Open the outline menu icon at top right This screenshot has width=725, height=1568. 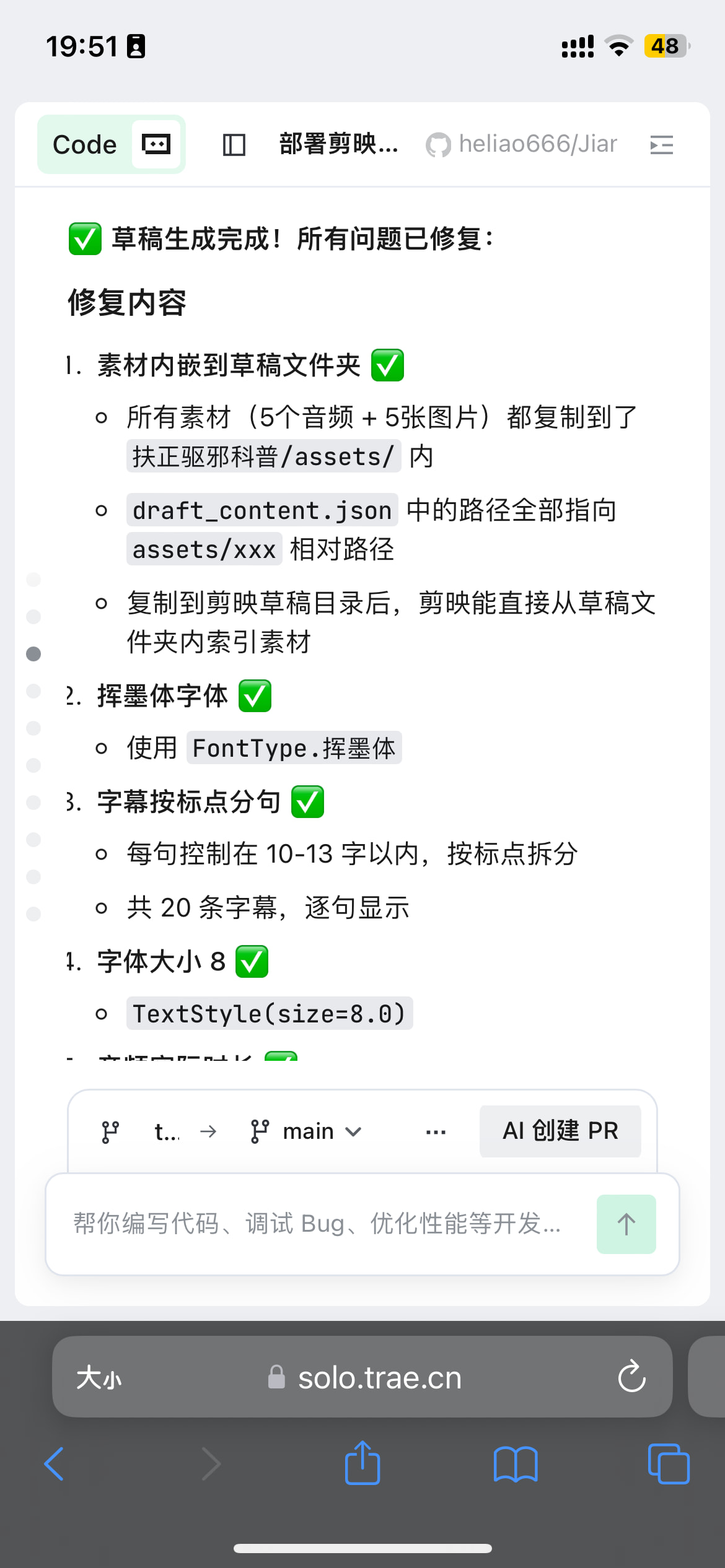(661, 145)
